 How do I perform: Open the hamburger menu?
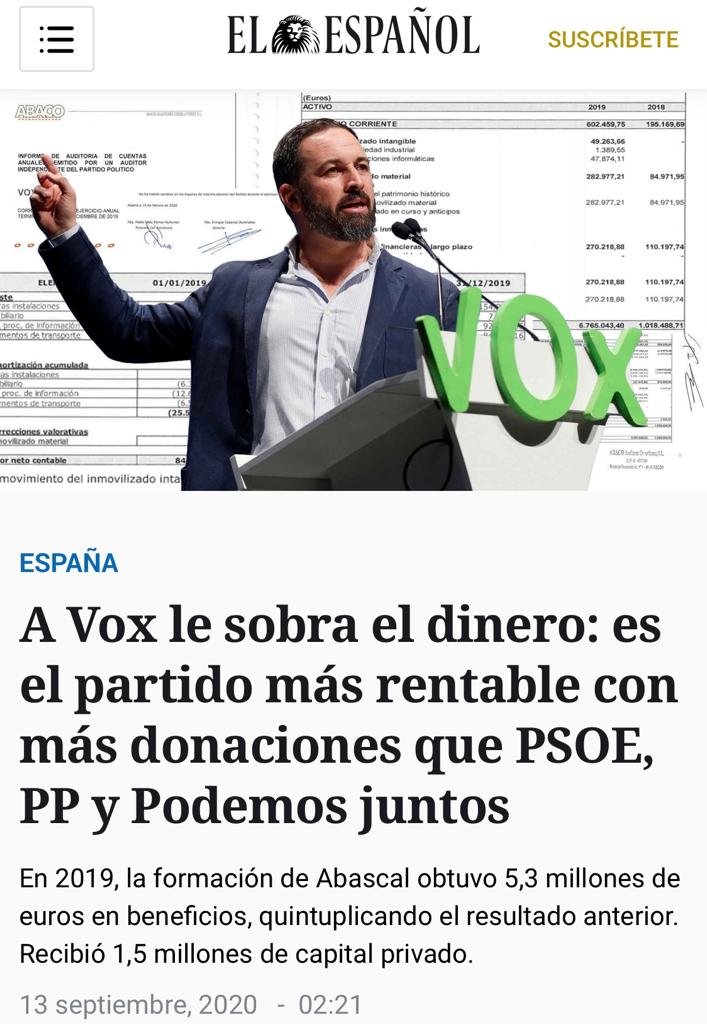click(x=57, y=39)
